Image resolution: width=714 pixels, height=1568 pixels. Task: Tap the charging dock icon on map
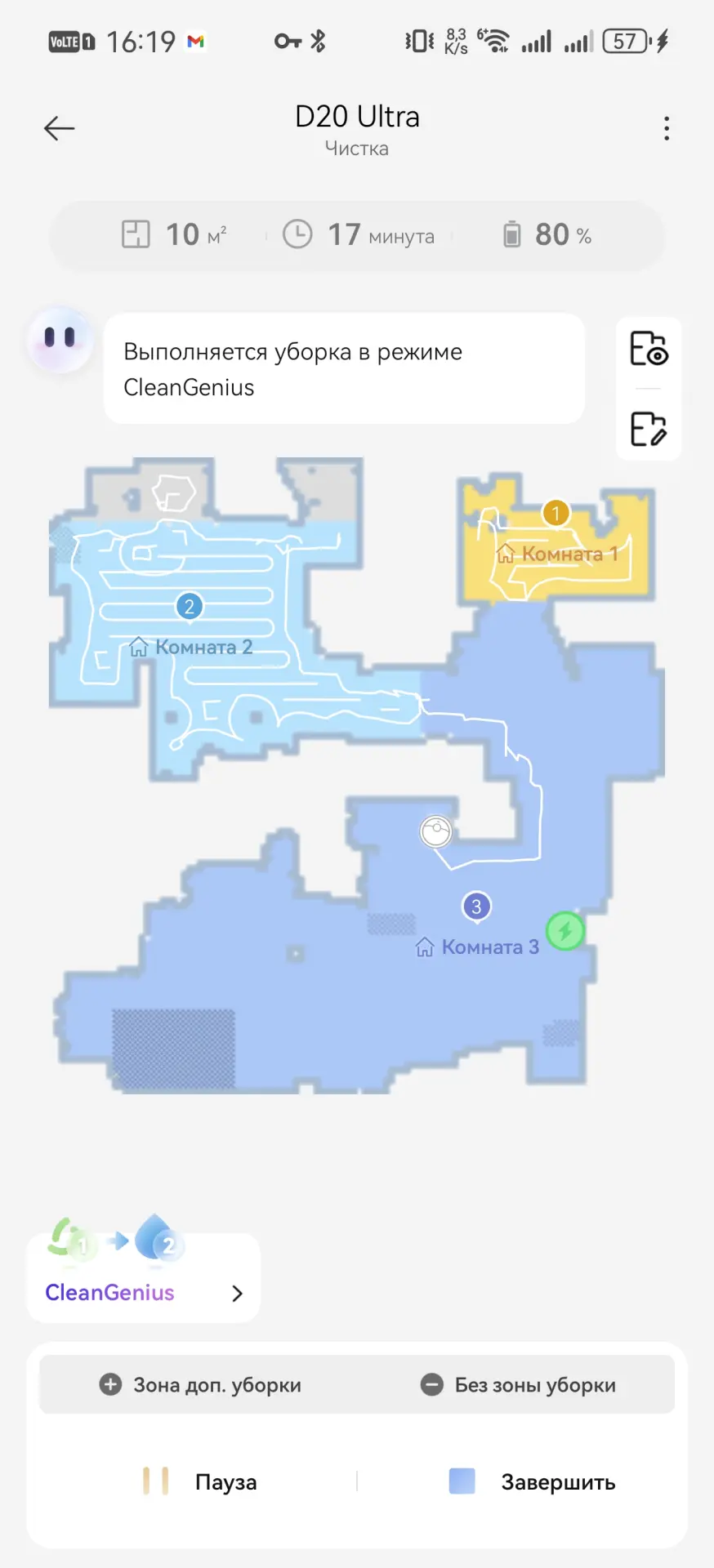tap(565, 930)
